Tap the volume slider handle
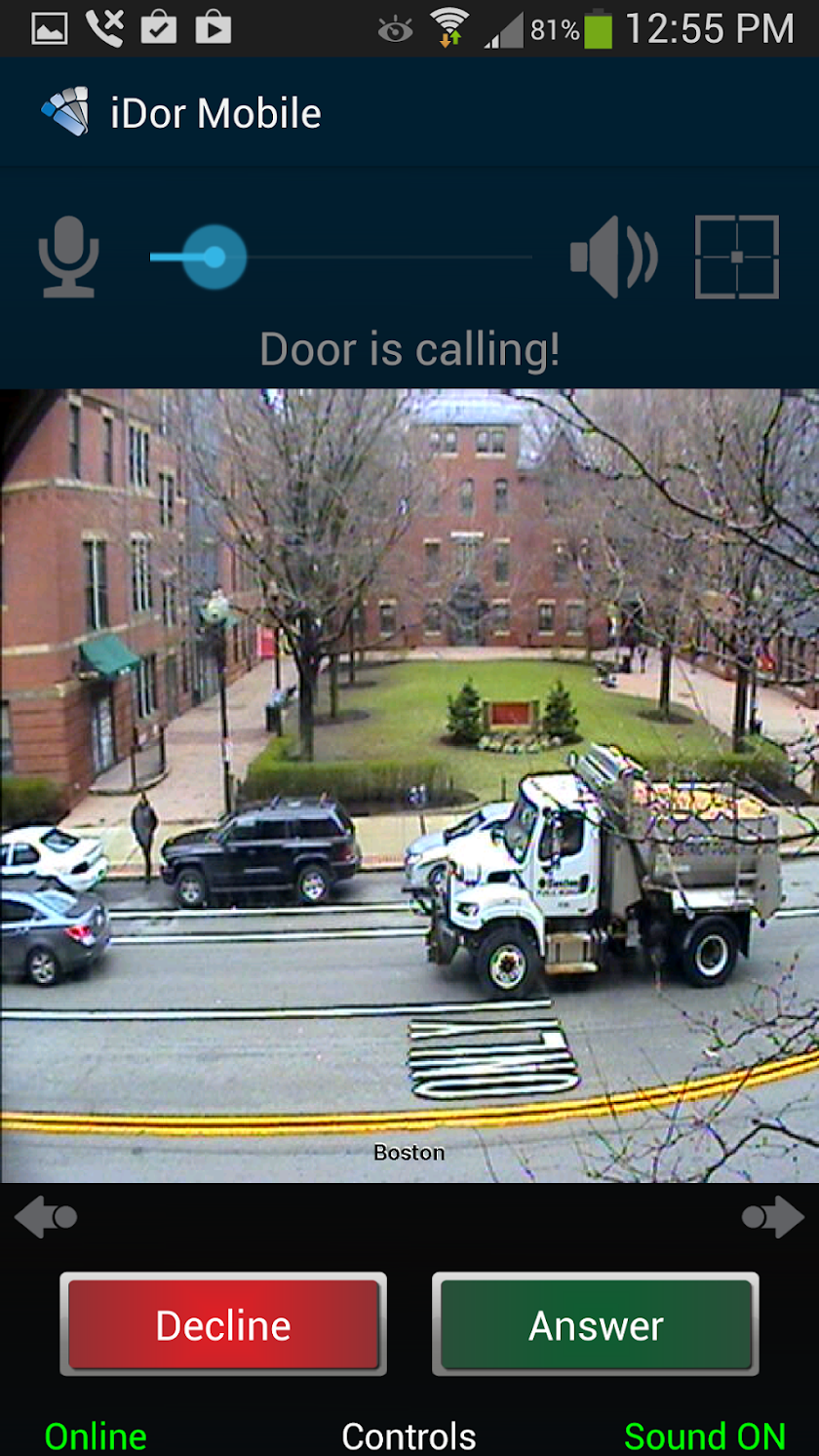 pyautogui.click(x=214, y=257)
